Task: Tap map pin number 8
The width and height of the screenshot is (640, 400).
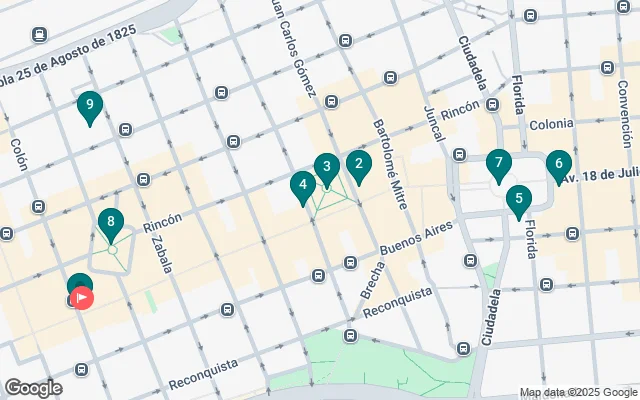Action: click(x=111, y=223)
